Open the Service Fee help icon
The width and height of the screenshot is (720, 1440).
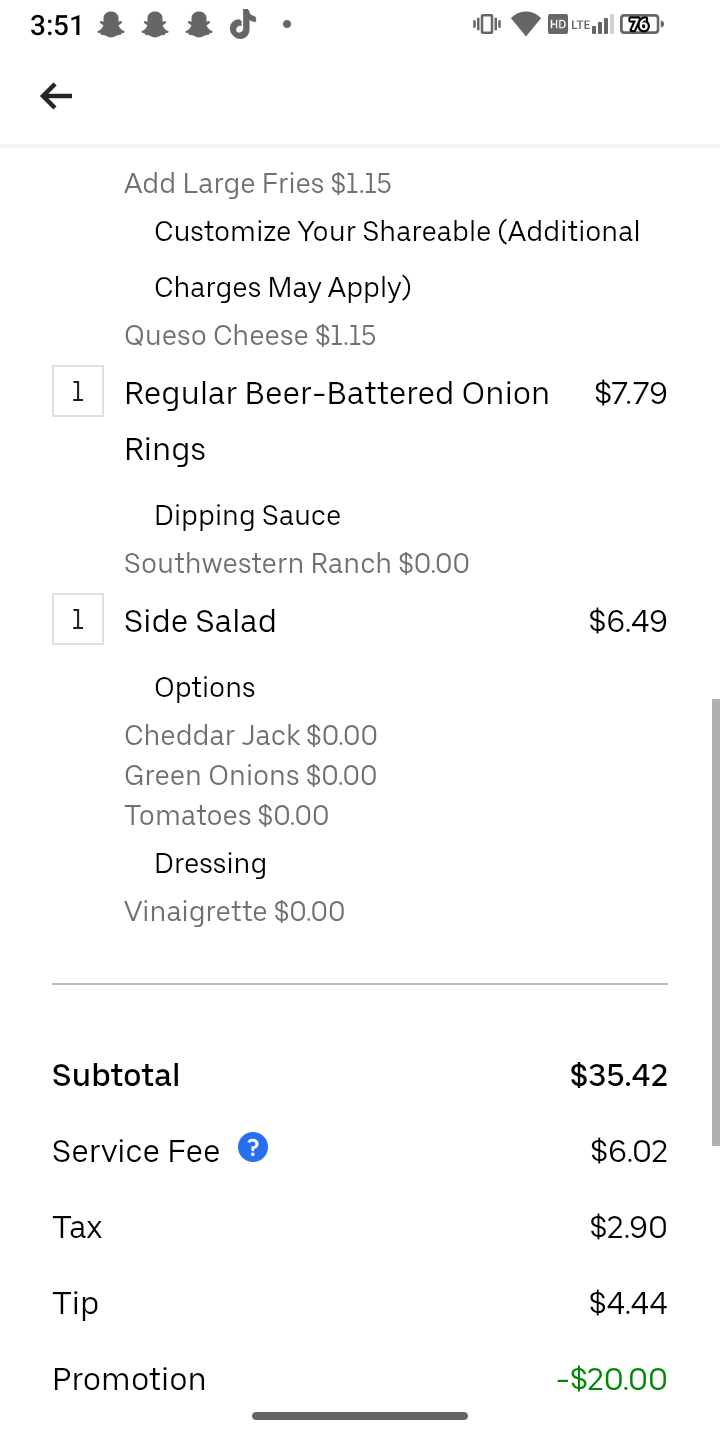click(x=253, y=1148)
